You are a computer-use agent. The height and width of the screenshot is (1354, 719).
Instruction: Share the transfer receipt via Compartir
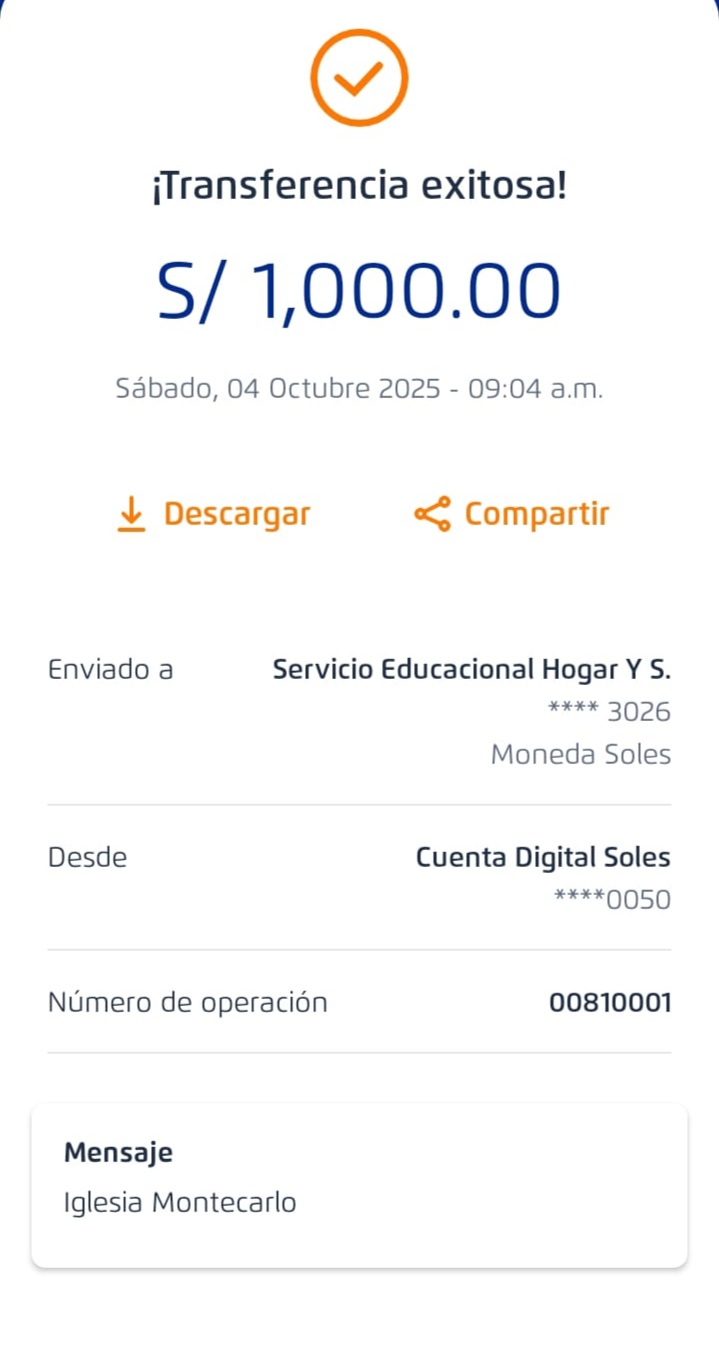(512, 514)
